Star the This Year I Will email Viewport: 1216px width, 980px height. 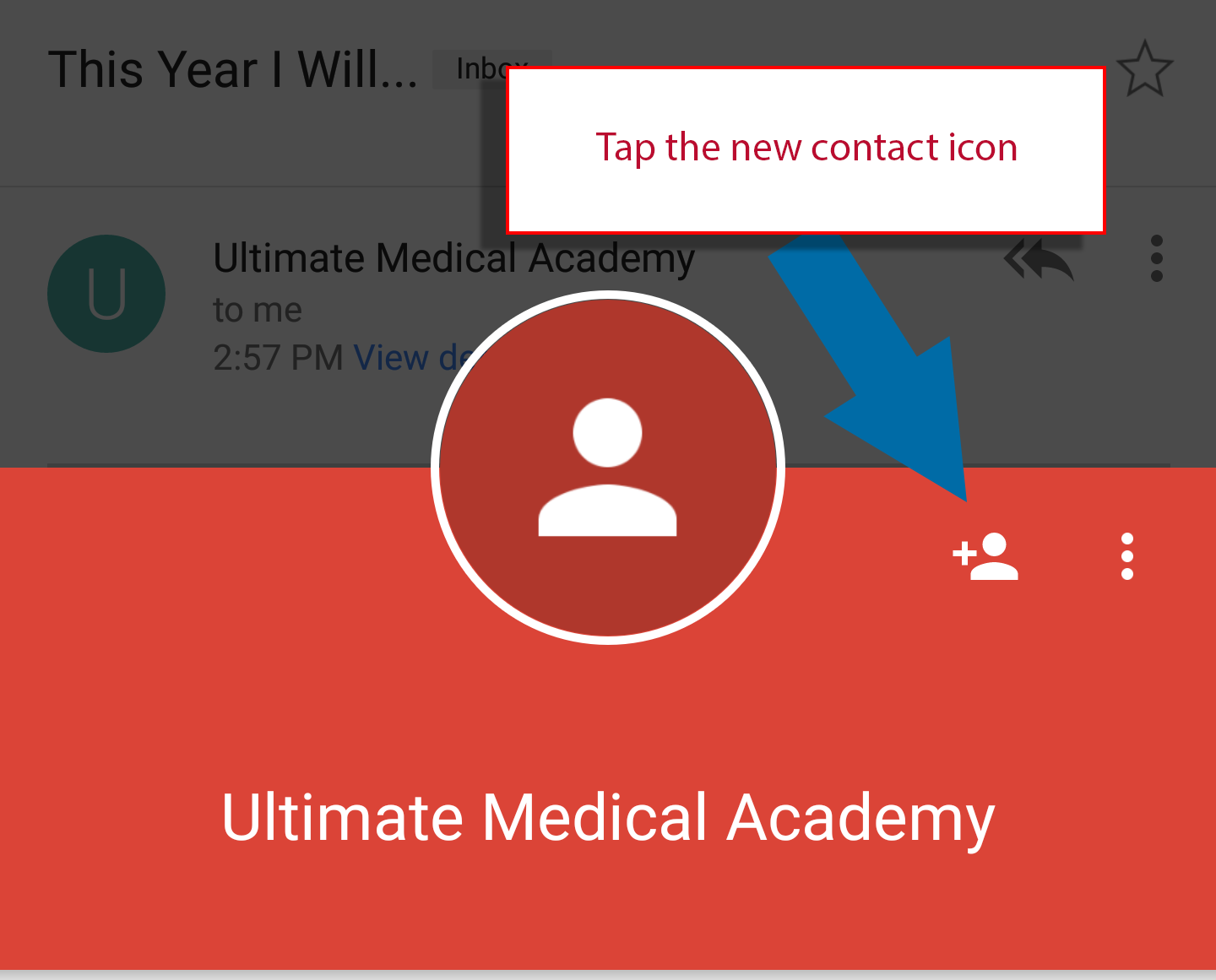pos(1144,68)
